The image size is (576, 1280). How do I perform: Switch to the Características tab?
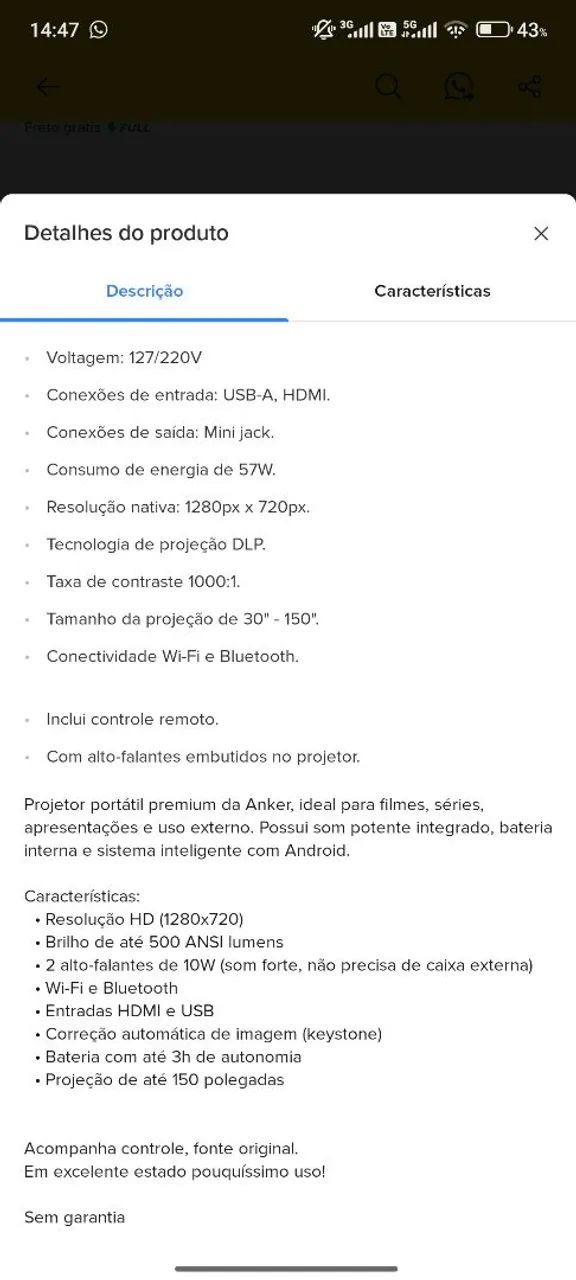432,291
